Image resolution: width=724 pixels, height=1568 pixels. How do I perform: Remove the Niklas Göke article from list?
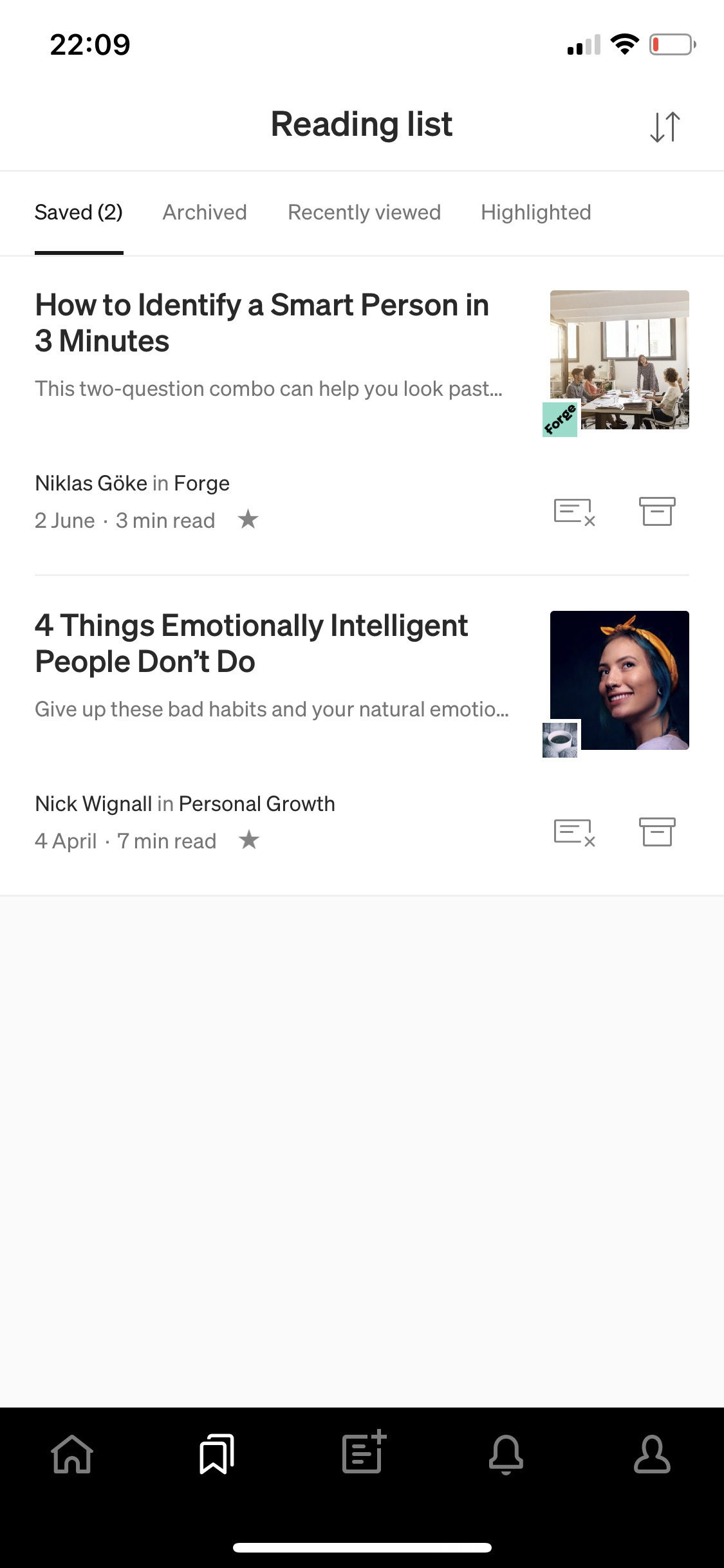click(x=573, y=512)
